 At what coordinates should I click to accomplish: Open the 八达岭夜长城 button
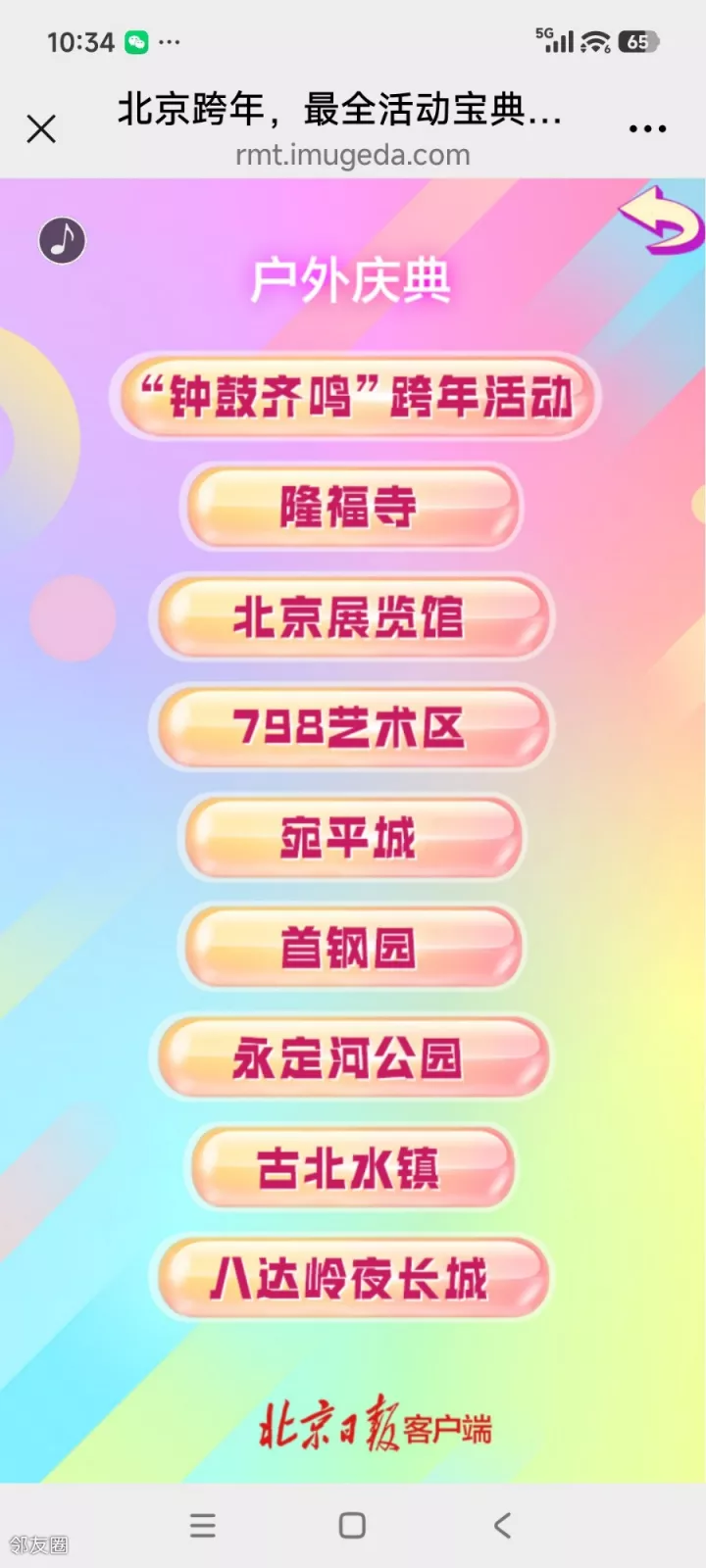[350, 1279]
